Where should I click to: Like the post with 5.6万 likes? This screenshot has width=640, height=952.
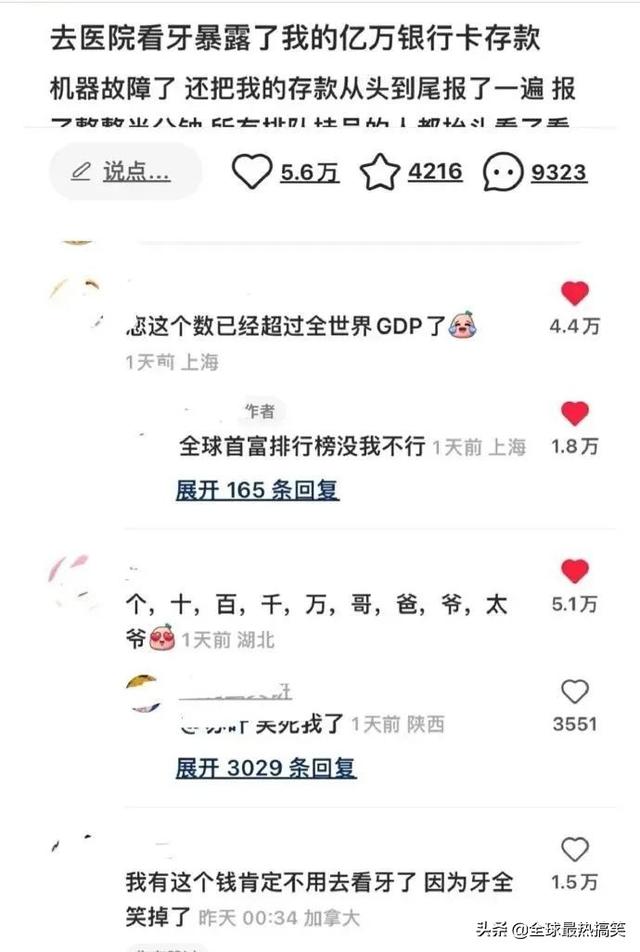pos(252,172)
